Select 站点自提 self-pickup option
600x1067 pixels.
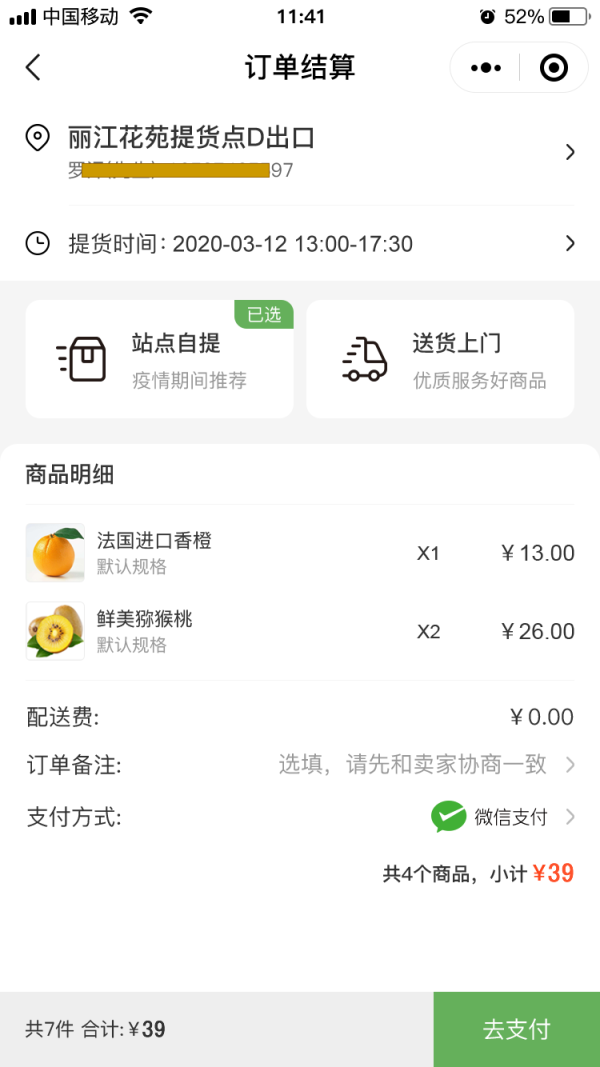point(160,359)
